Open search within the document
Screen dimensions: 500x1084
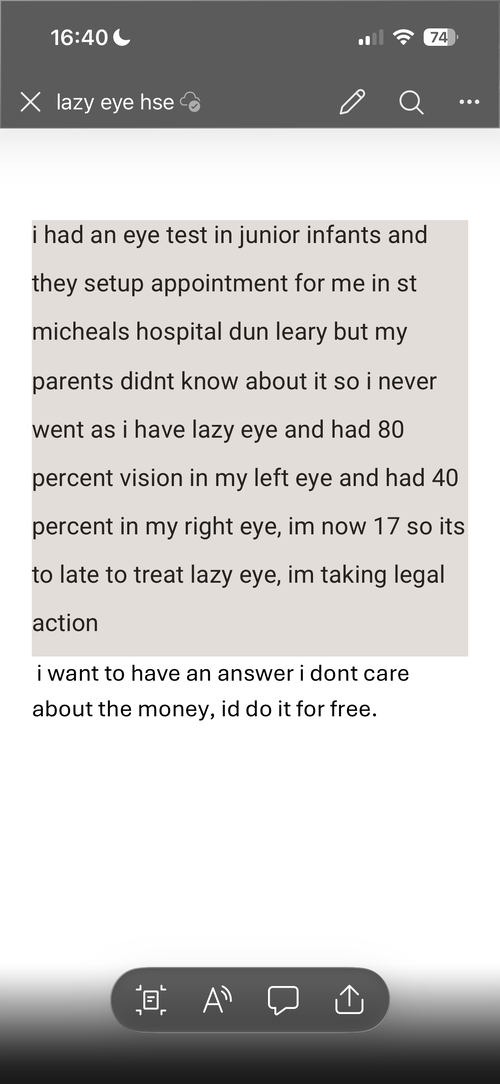411,102
